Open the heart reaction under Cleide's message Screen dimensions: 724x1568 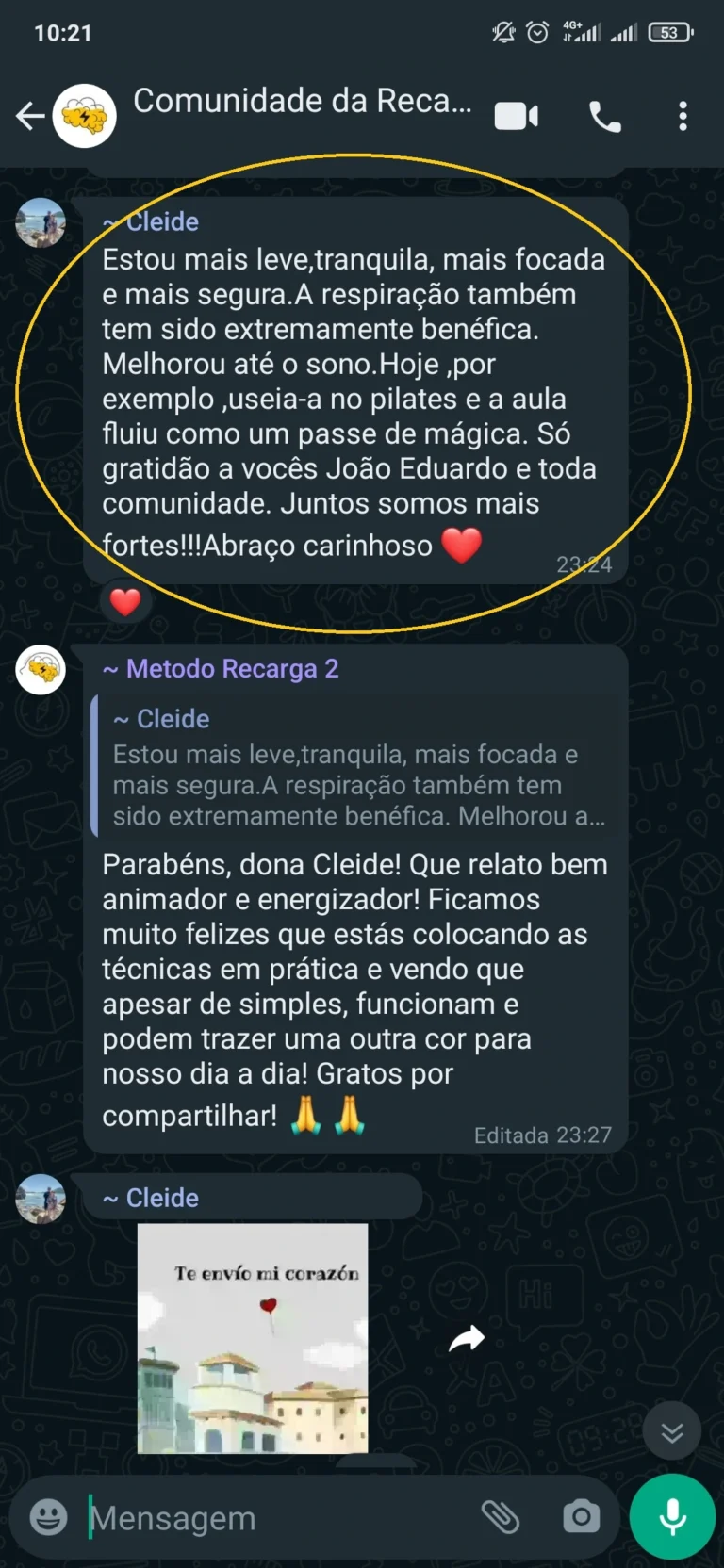pyautogui.click(x=125, y=602)
